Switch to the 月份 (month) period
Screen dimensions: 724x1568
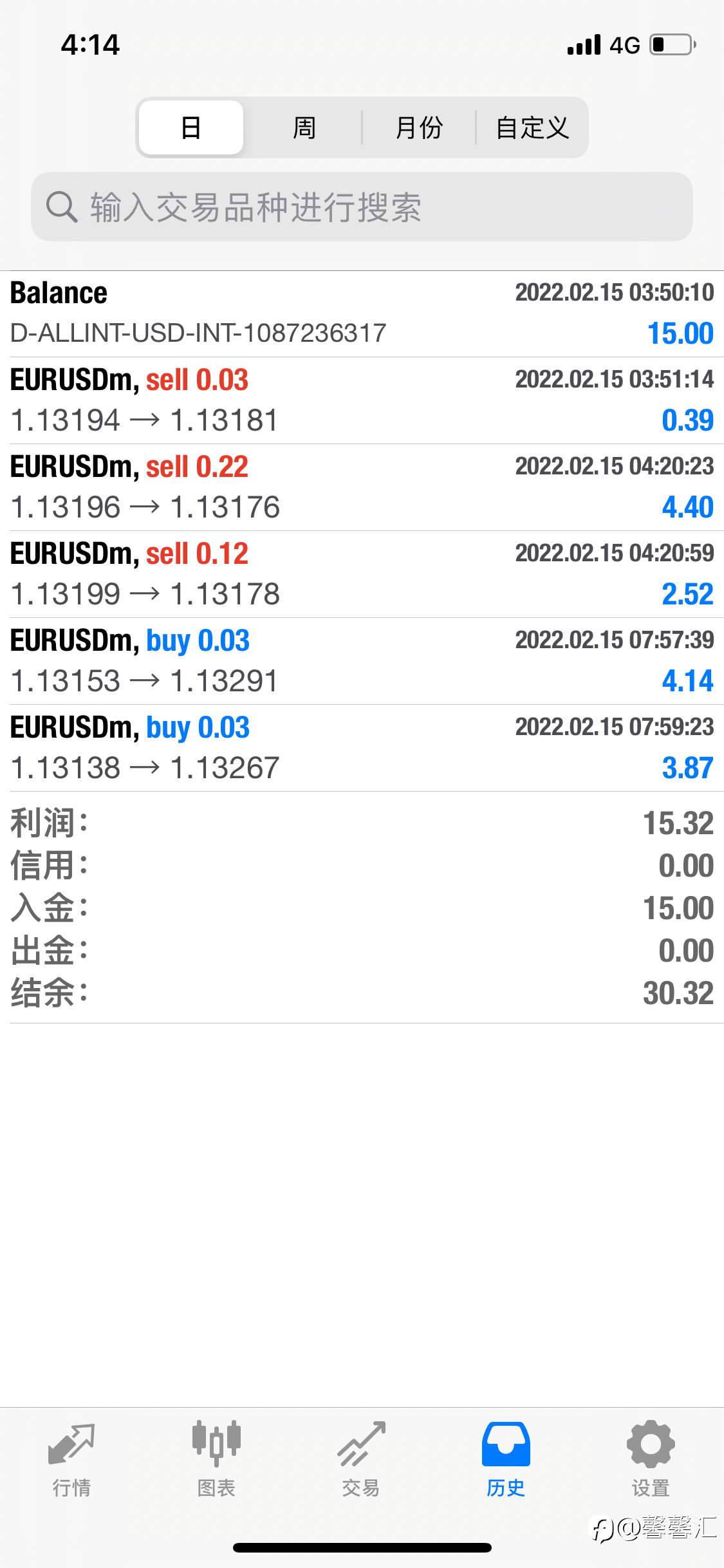pos(419,127)
